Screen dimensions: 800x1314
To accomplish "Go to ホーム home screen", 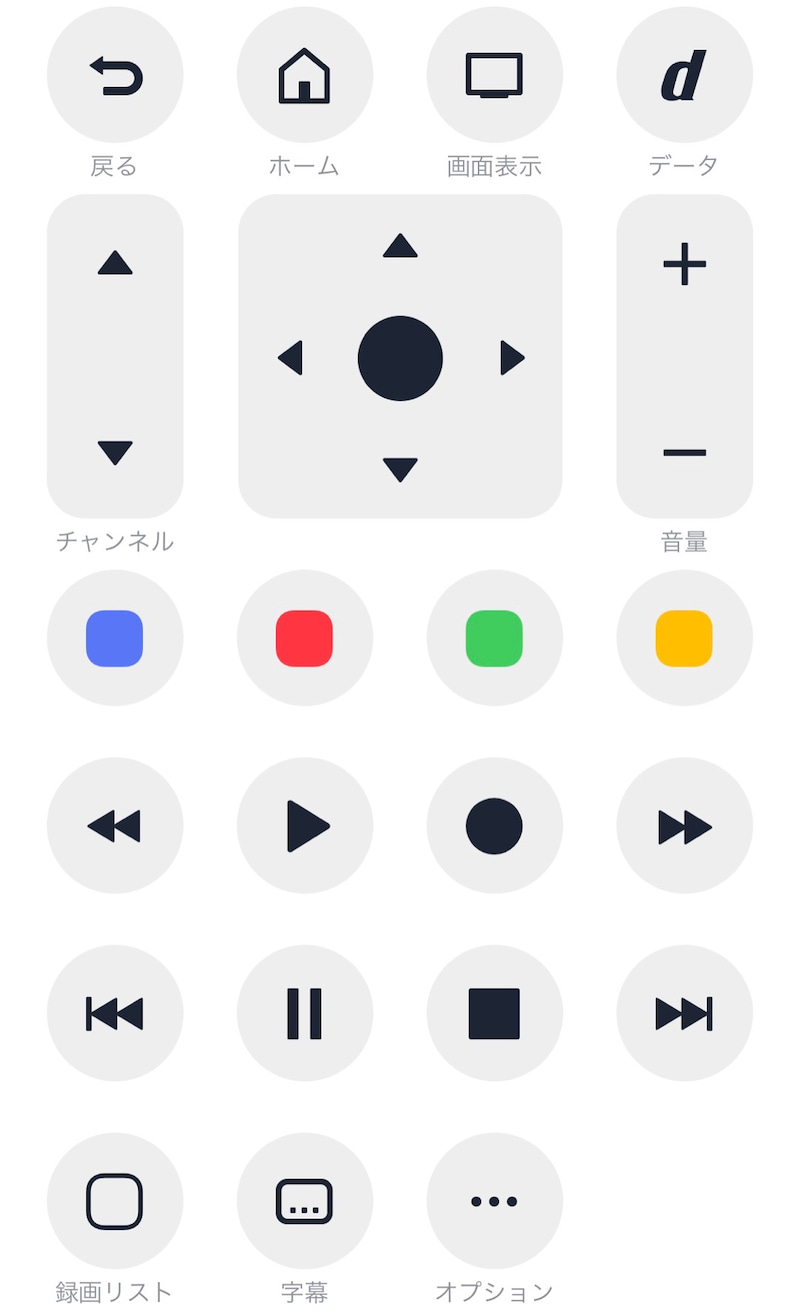I will (x=305, y=75).
